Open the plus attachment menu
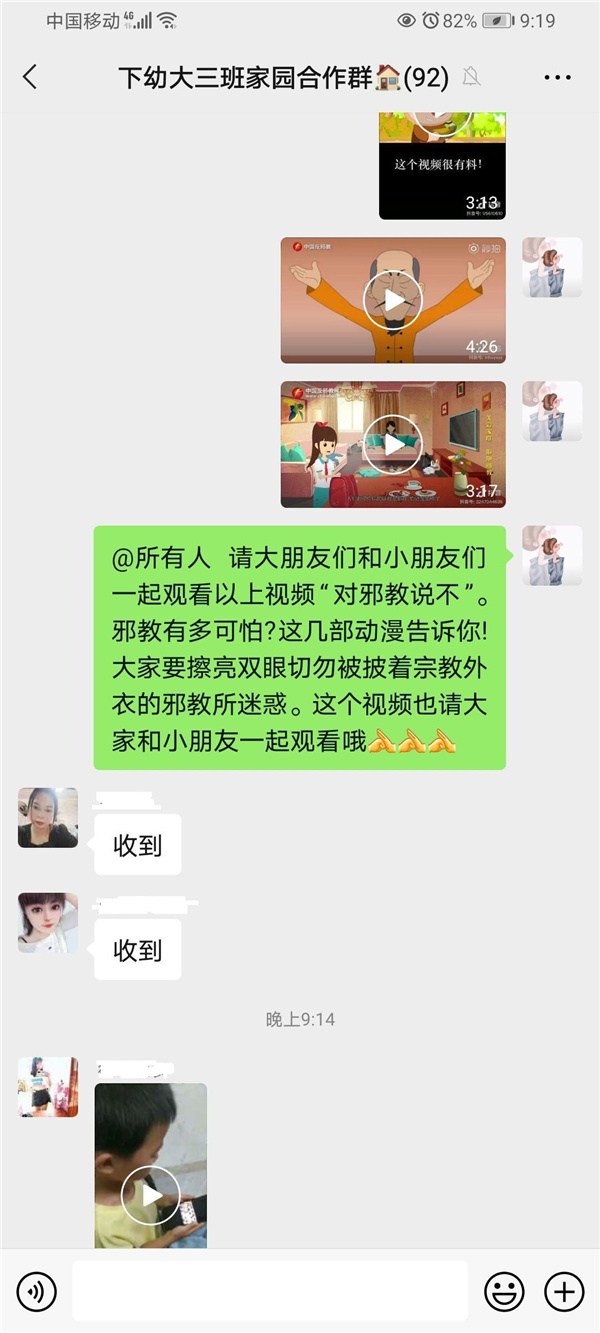This screenshot has width=600, height=1333. coord(564,1292)
